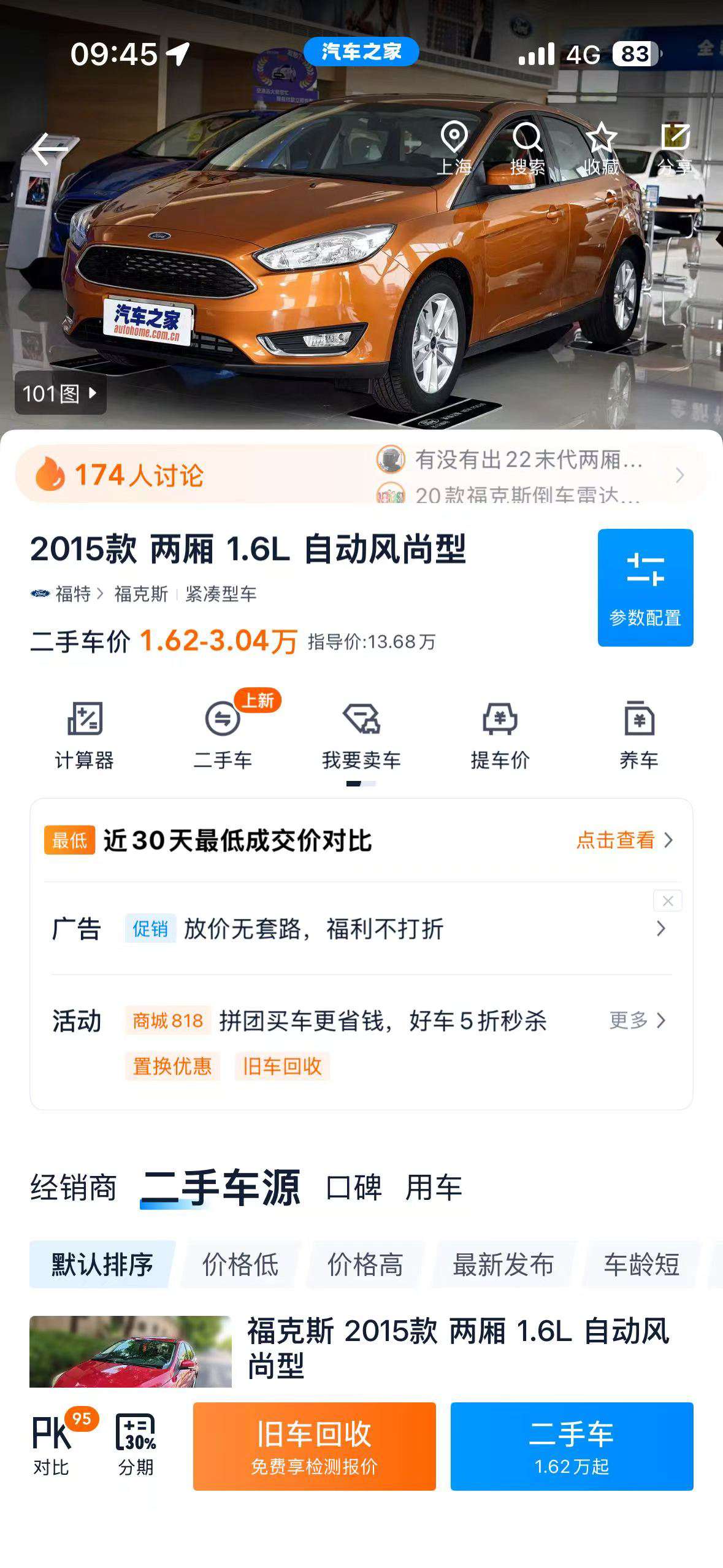Add this car to 收藏 favorites

[601, 149]
